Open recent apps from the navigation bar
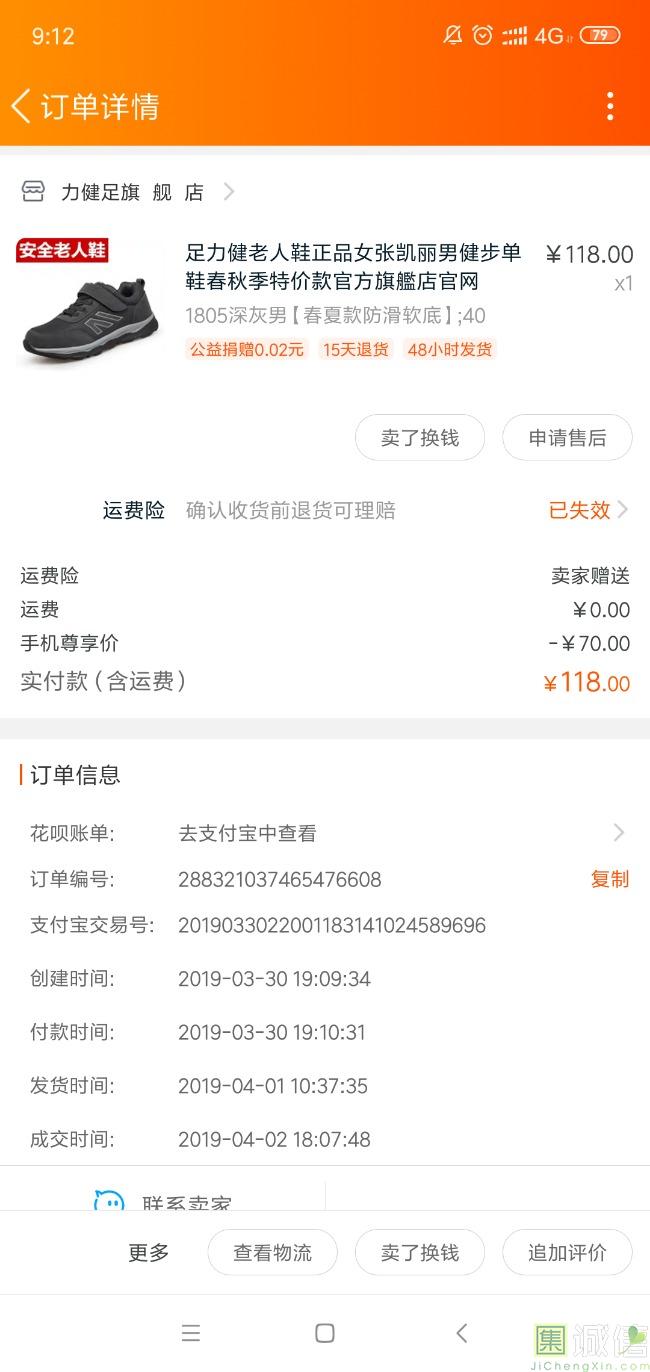Image resolution: width=650 pixels, height=1372 pixels. 191,1332
